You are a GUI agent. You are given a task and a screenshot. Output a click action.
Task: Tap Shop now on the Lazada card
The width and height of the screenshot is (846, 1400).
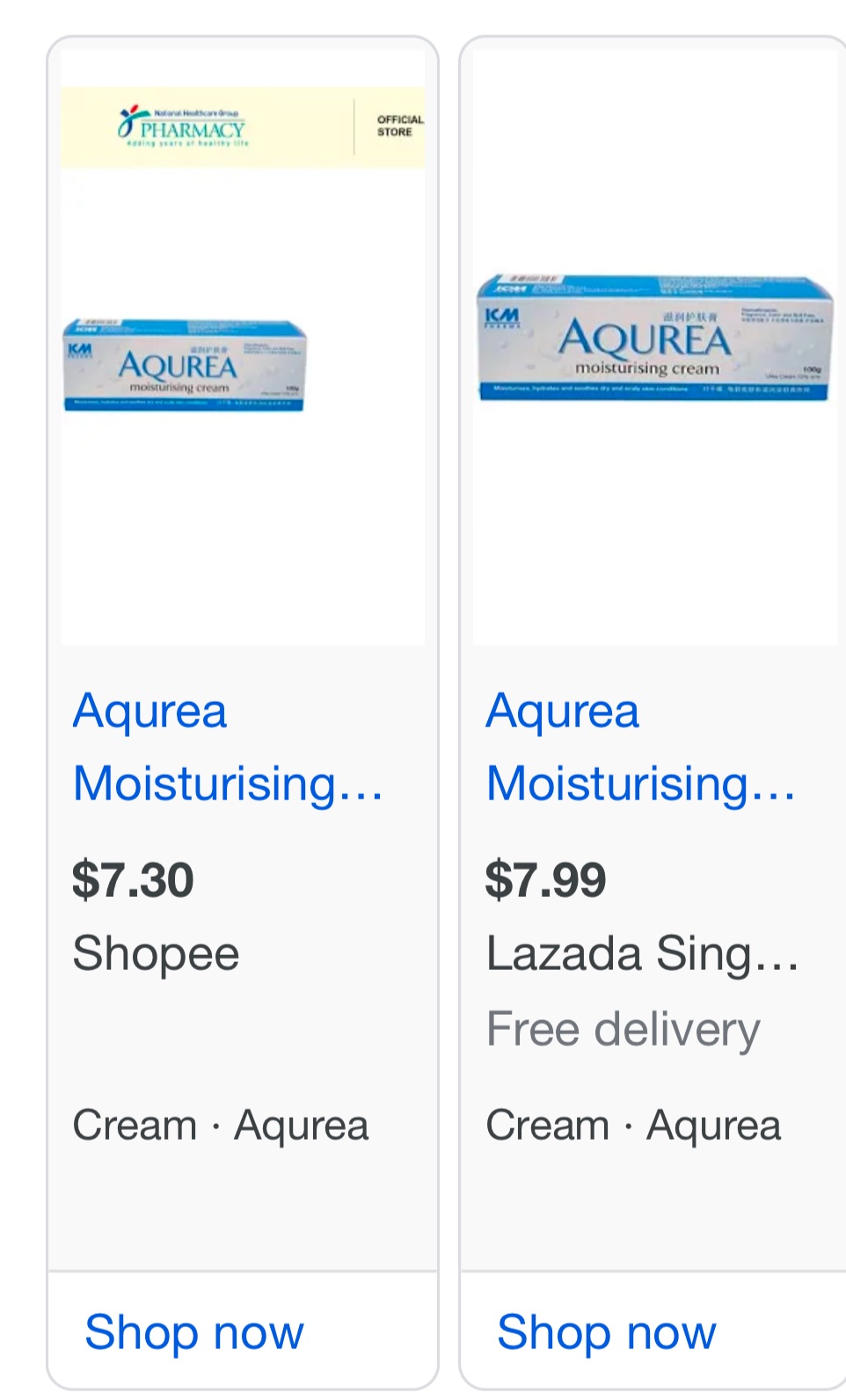(x=607, y=1331)
